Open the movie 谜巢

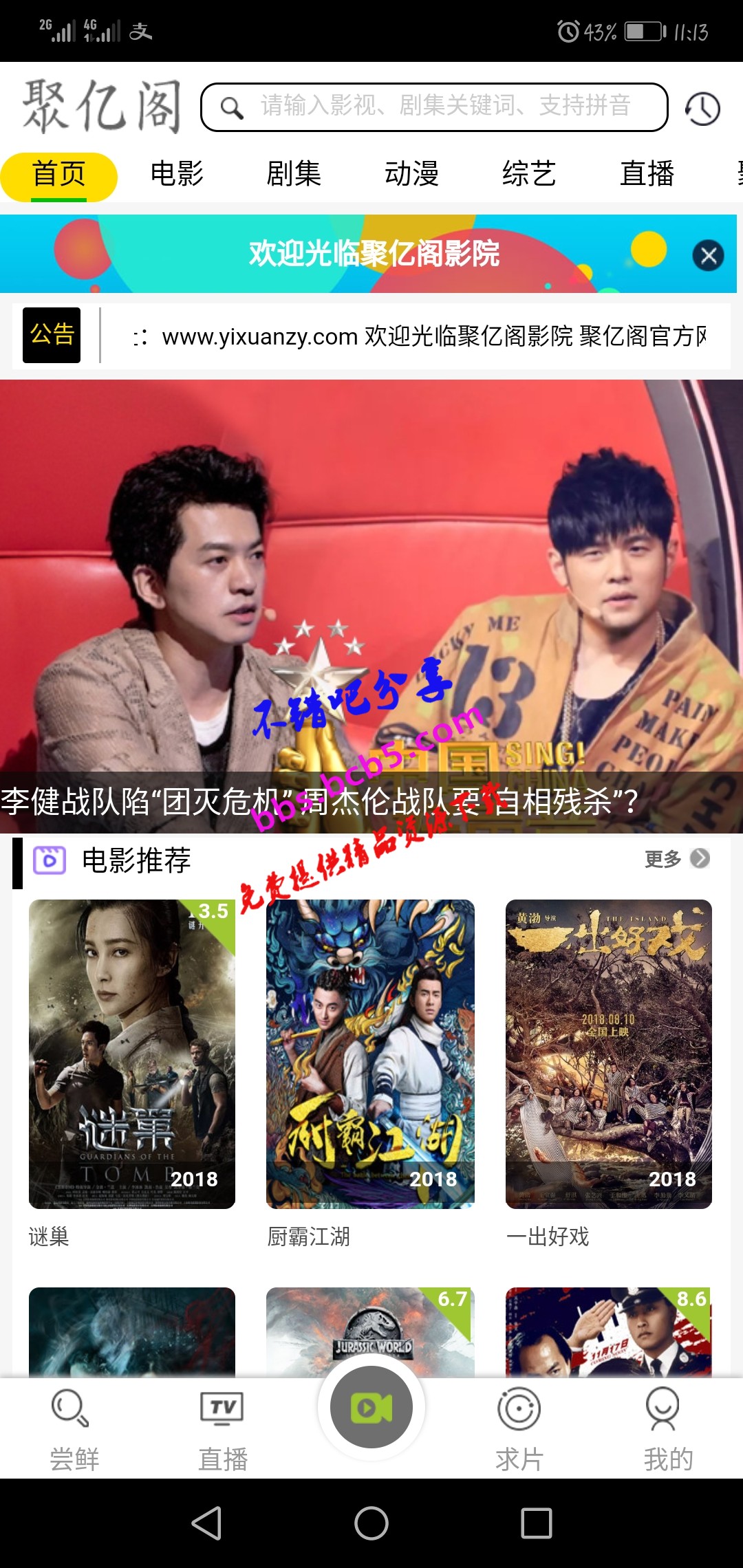[132, 1054]
